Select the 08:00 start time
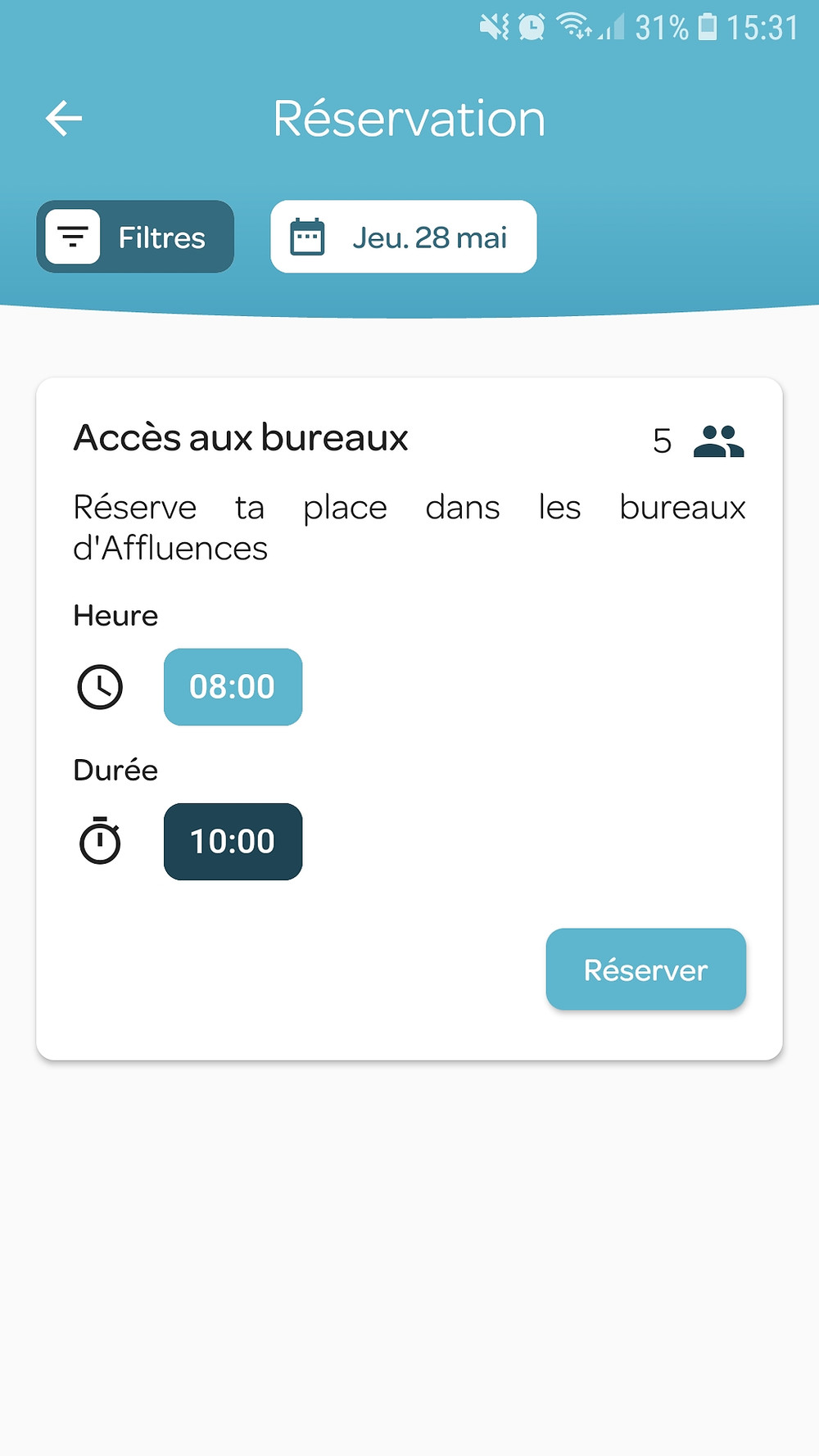This screenshot has width=819, height=1456. [233, 687]
